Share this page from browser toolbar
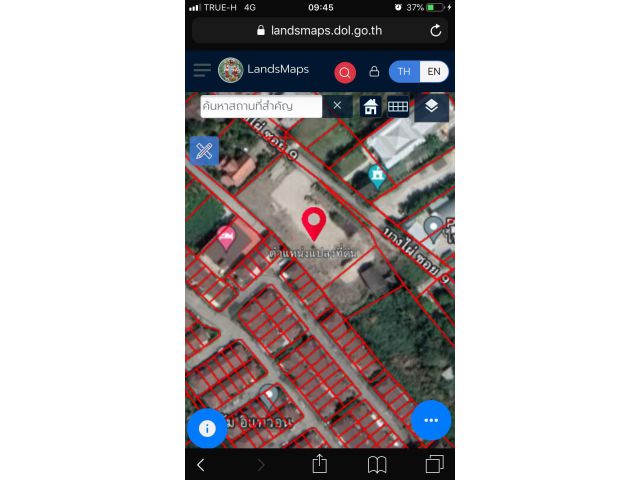 click(319, 464)
